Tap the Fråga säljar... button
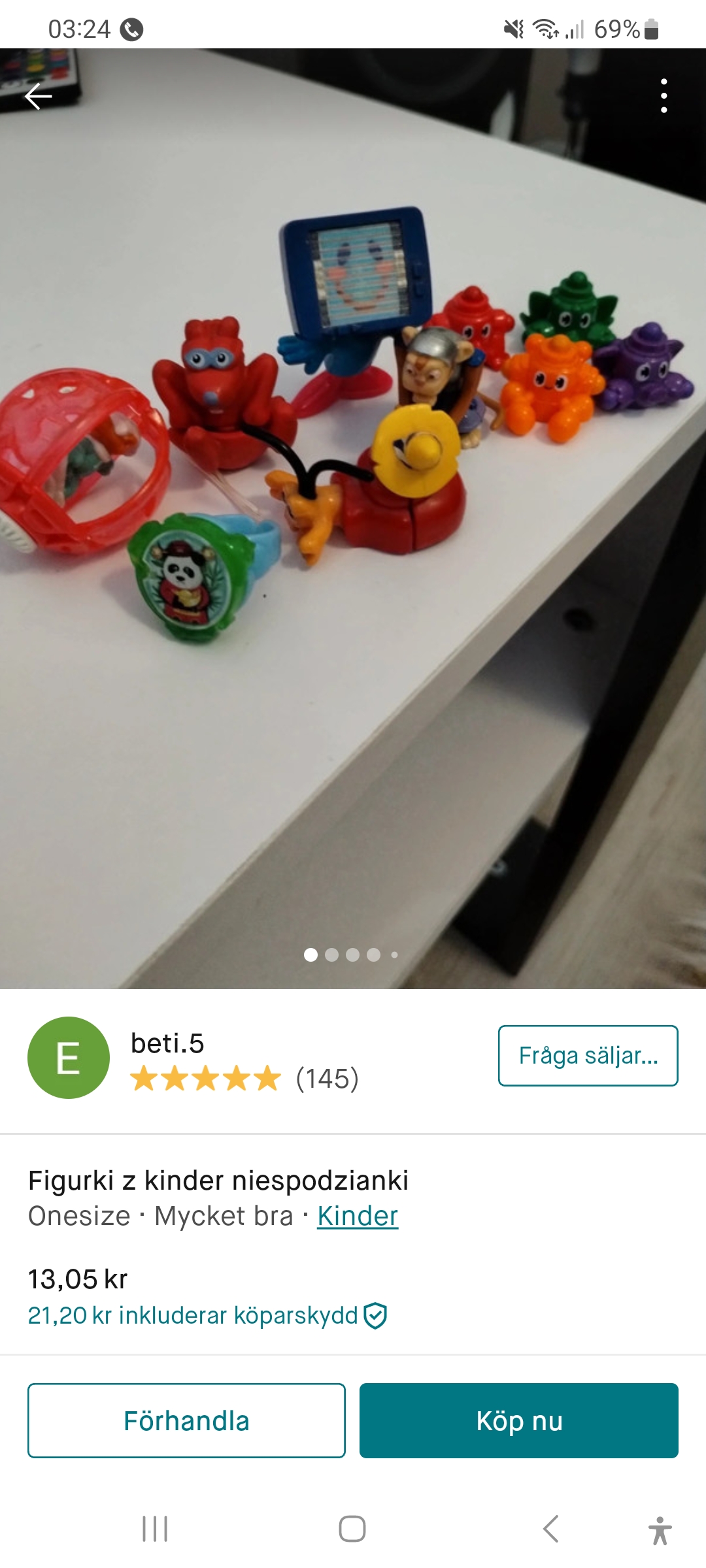 (588, 1056)
